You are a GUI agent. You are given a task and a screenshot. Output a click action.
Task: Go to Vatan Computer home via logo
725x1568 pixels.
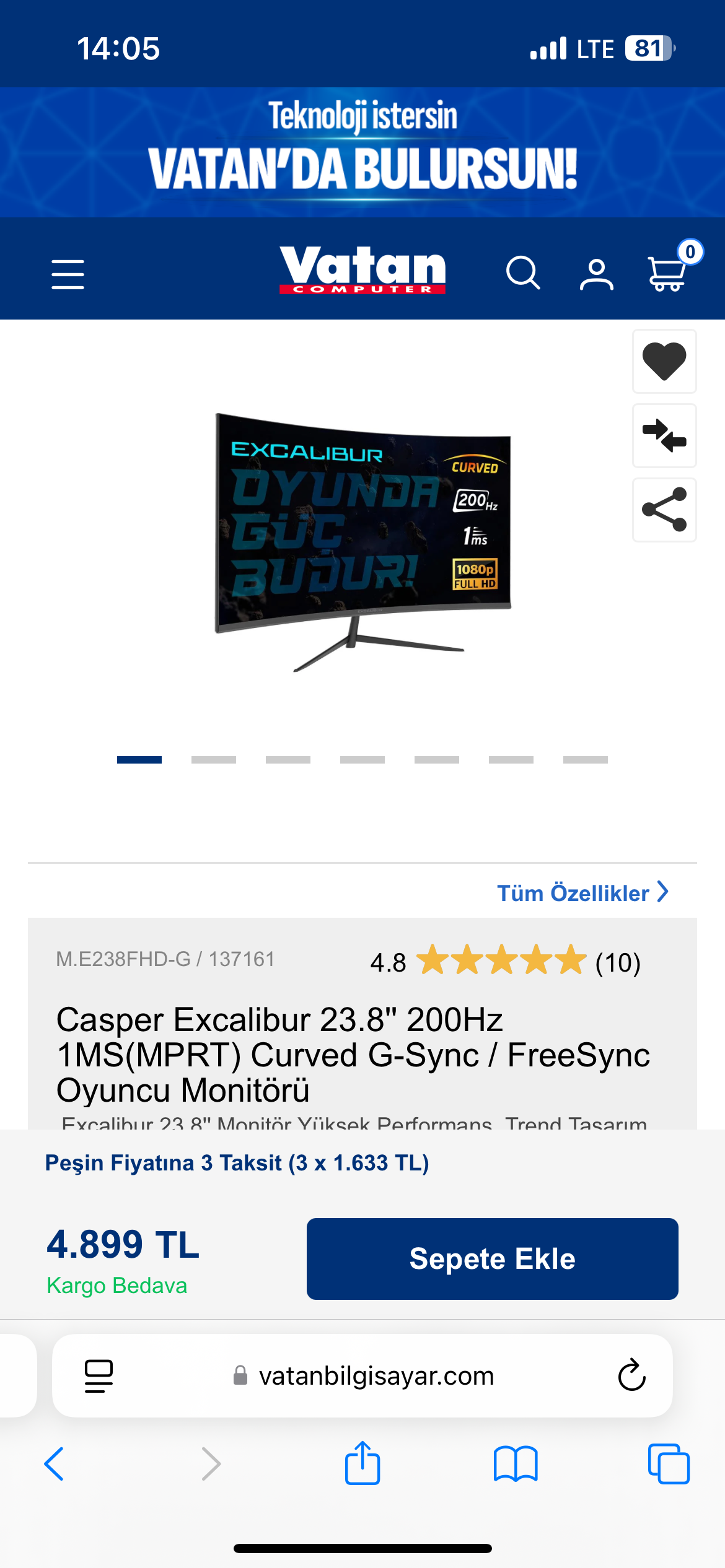tap(362, 270)
